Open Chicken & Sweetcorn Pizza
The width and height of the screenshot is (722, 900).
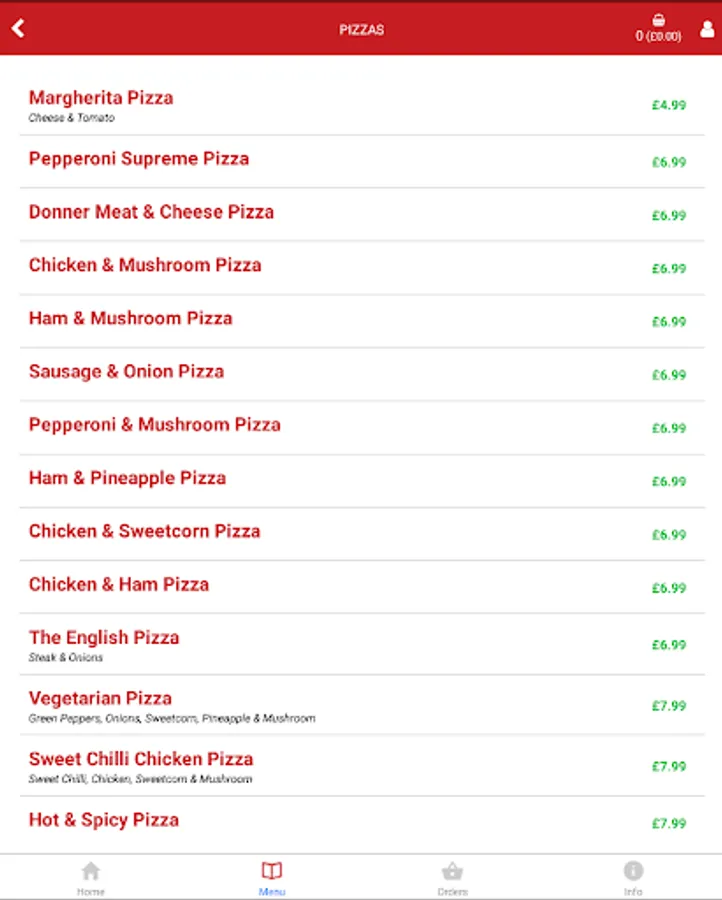362,534
